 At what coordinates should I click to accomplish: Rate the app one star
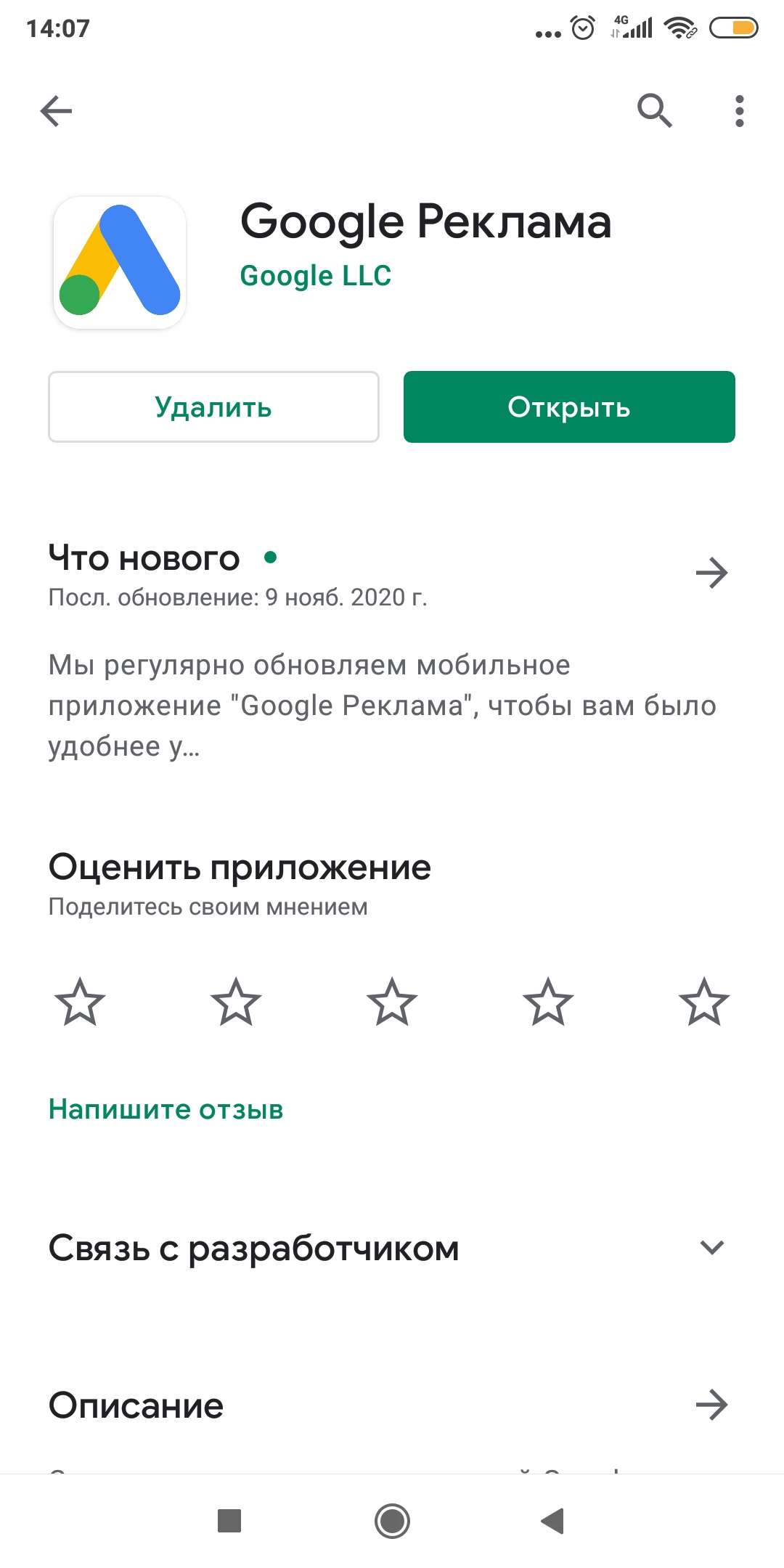[x=80, y=1002]
